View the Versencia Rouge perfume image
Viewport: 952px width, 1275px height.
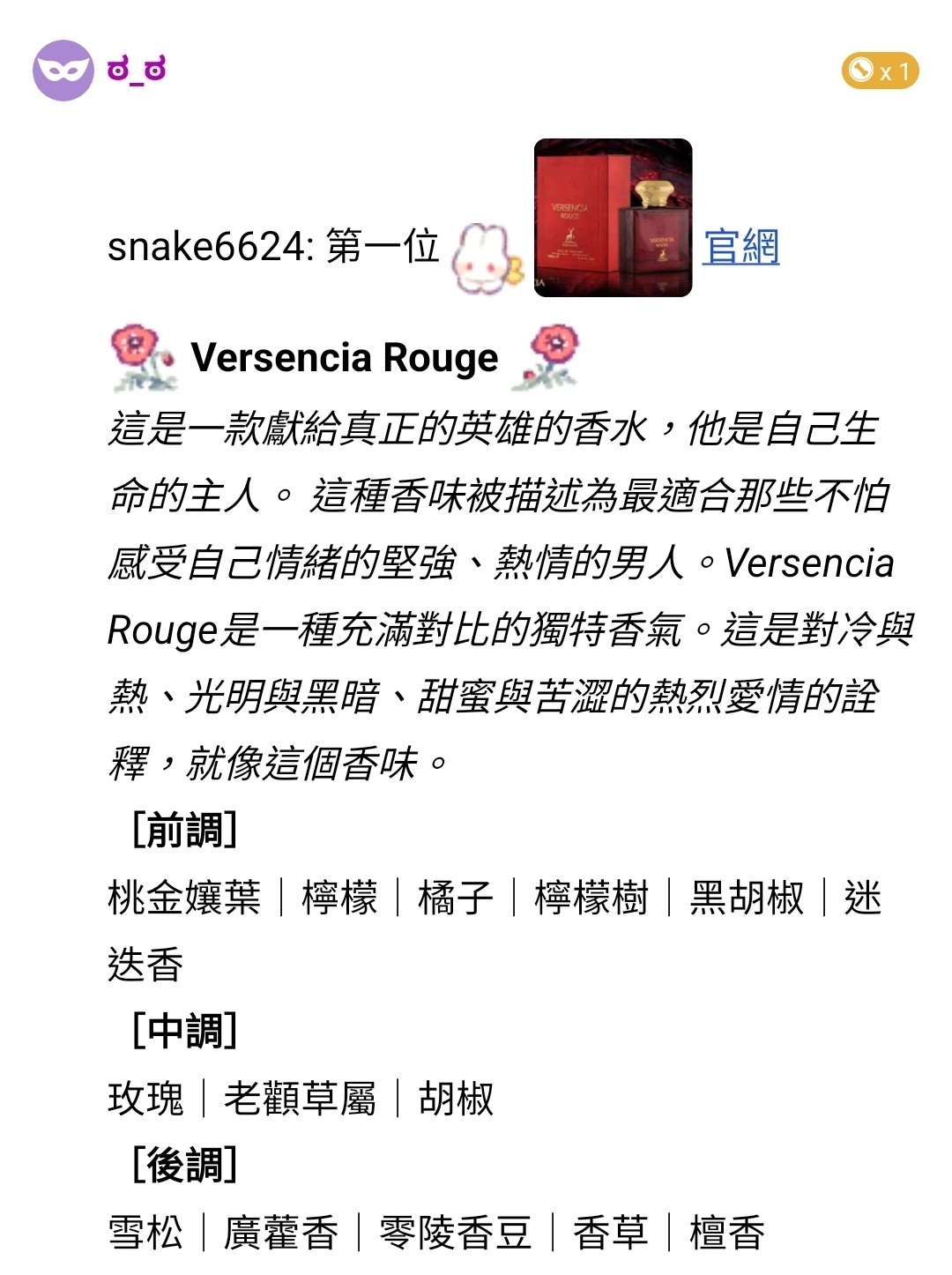pyautogui.click(x=613, y=218)
